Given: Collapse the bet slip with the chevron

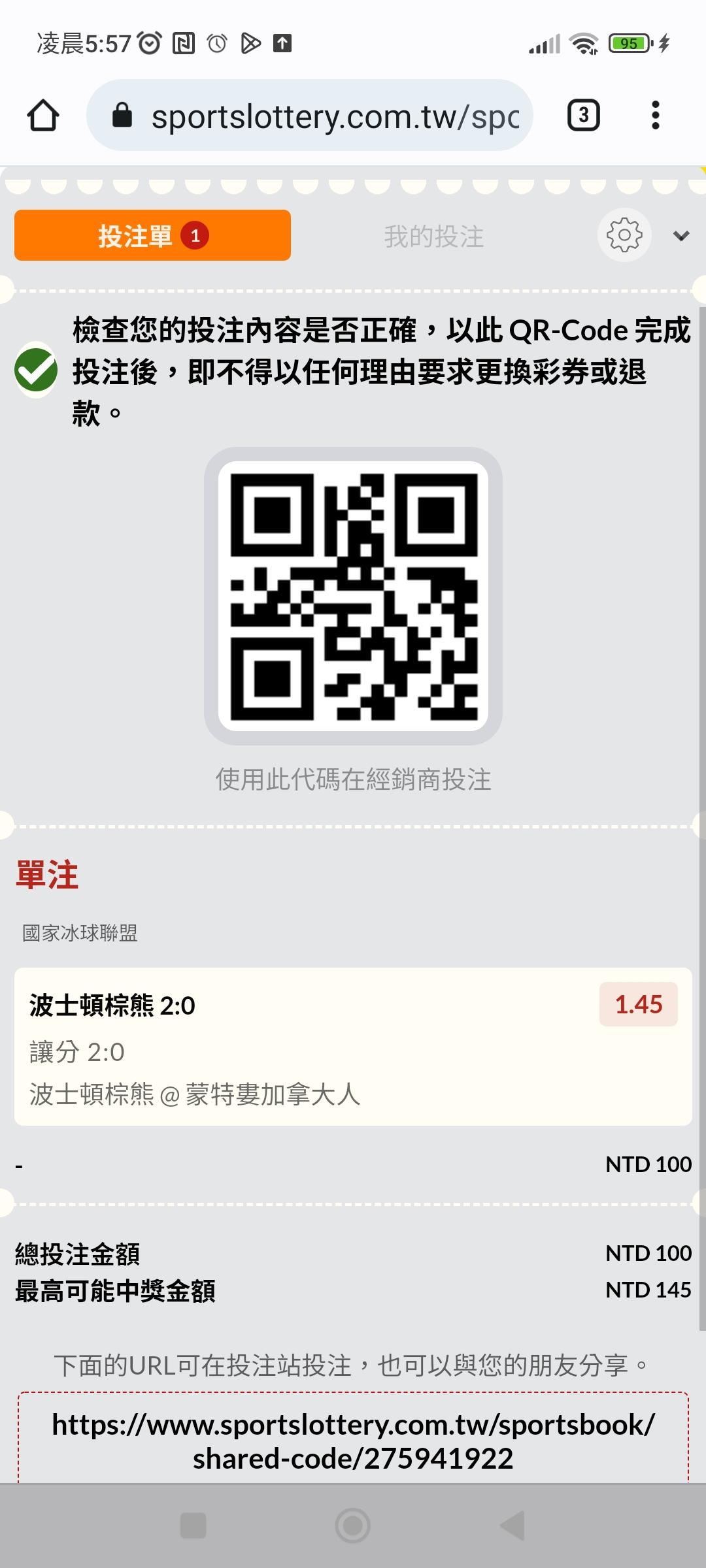Looking at the screenshot, I should (x=681, y=236).
